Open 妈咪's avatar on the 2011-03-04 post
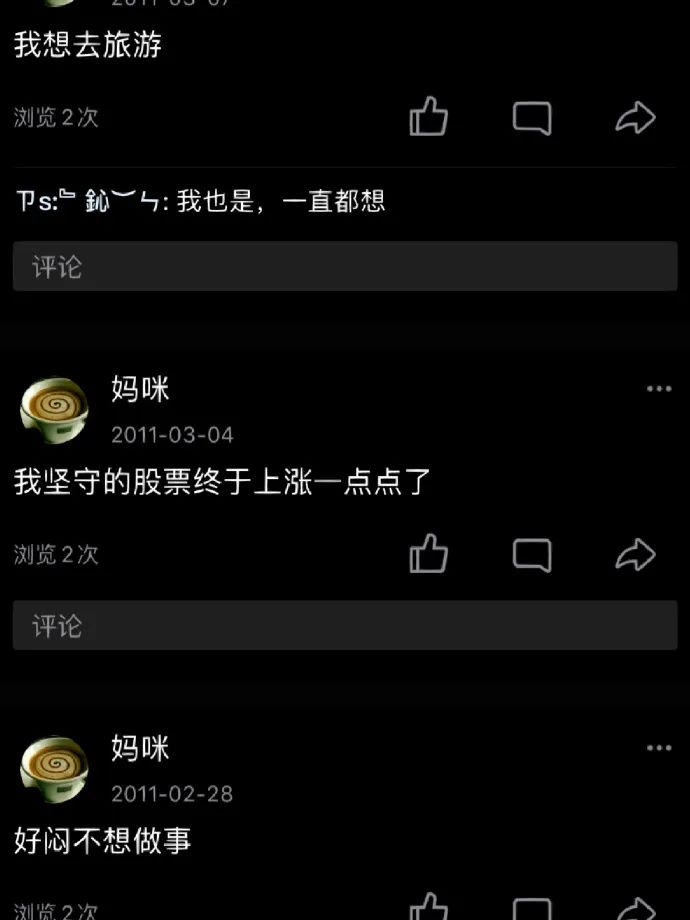The width and height of the screenshot is (690, 920). click(x=54, y=408)
